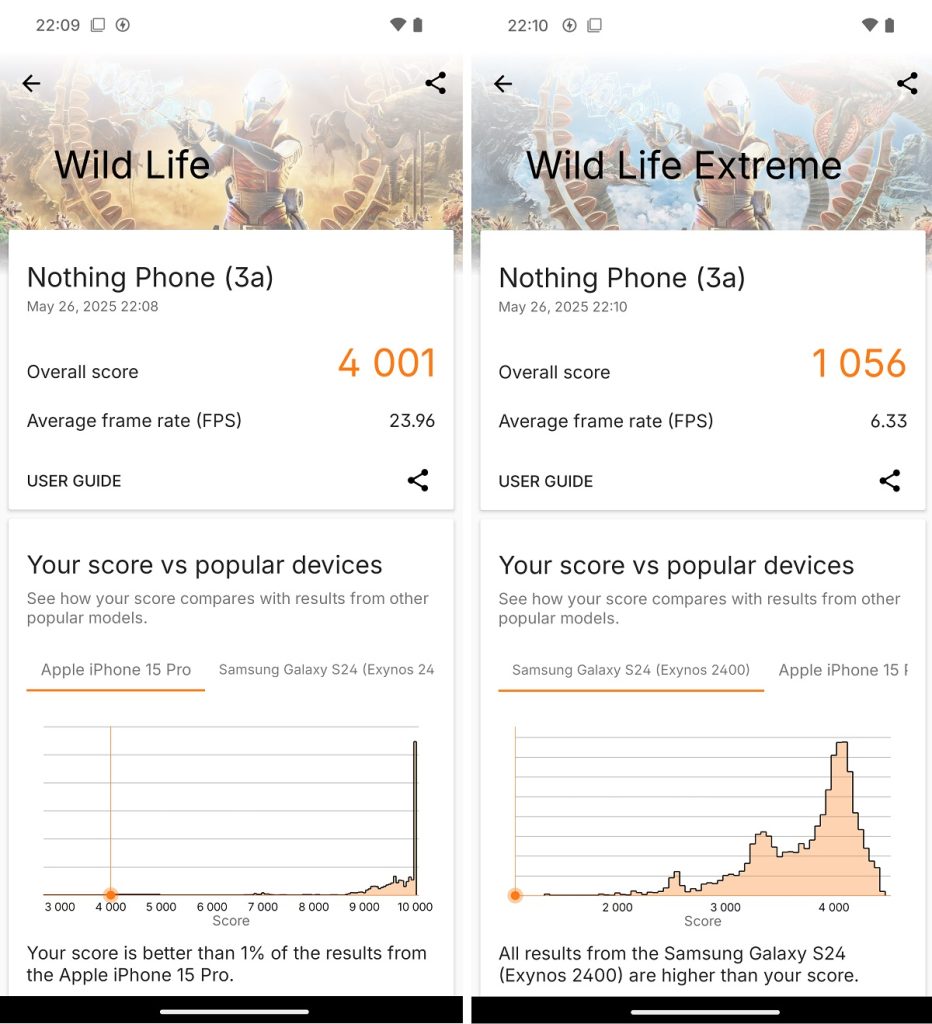This screenshot has width=932, height=1024.
Task: Share the 4 001 score result card
Action: pos(418,481)
